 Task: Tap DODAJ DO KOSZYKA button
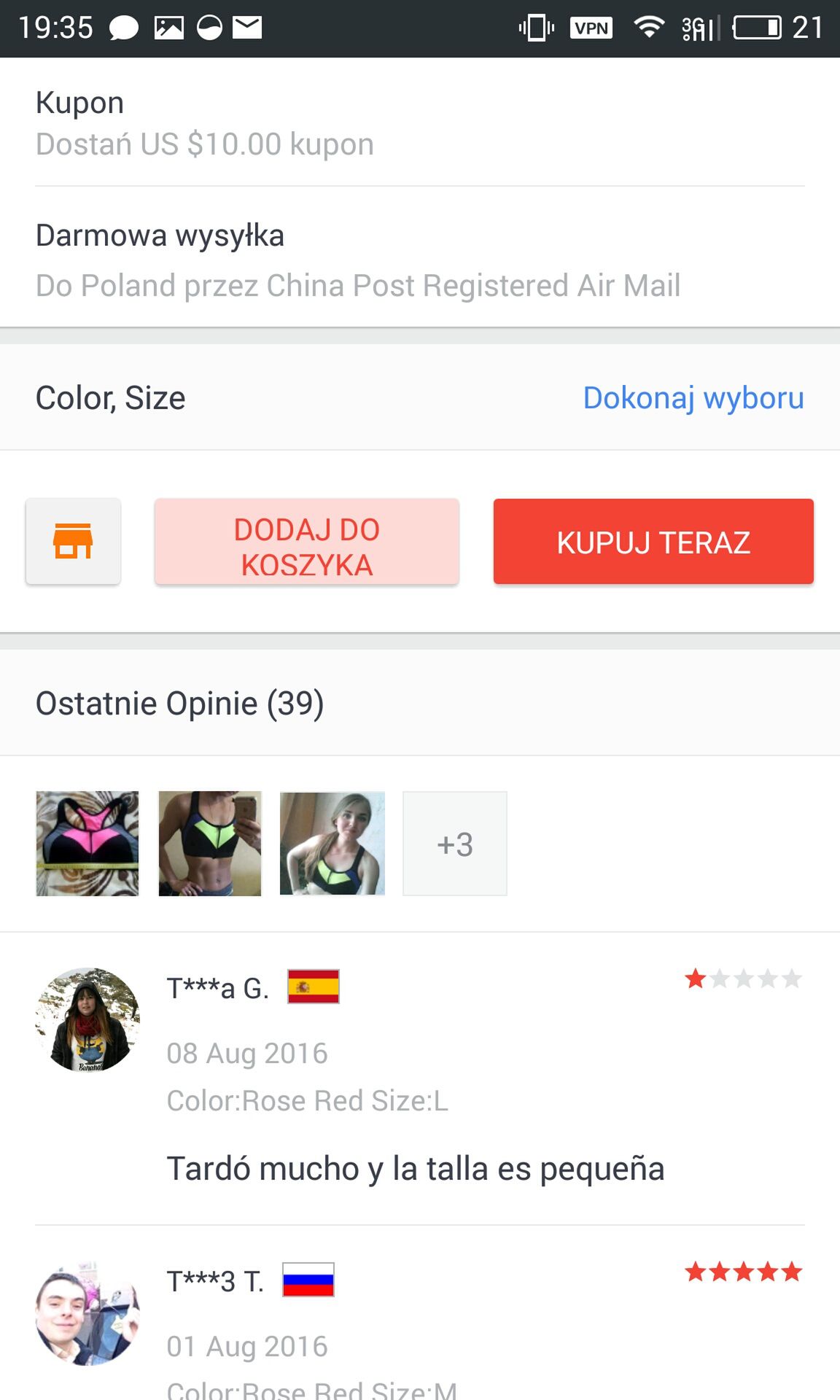[307, 541]
